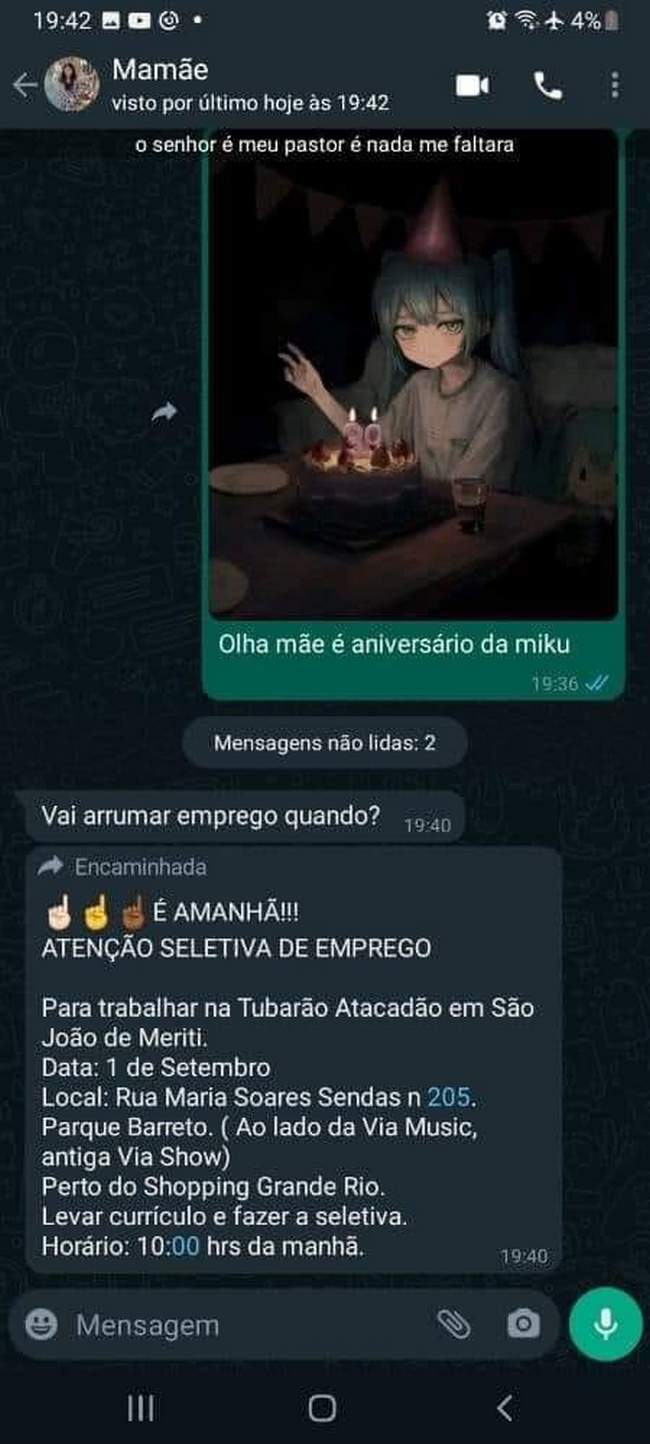The width and height of the screenshot is (650, 1444).
Task: Open the emoji picker
Action: pyautogui.click(x=41, y=1325)
